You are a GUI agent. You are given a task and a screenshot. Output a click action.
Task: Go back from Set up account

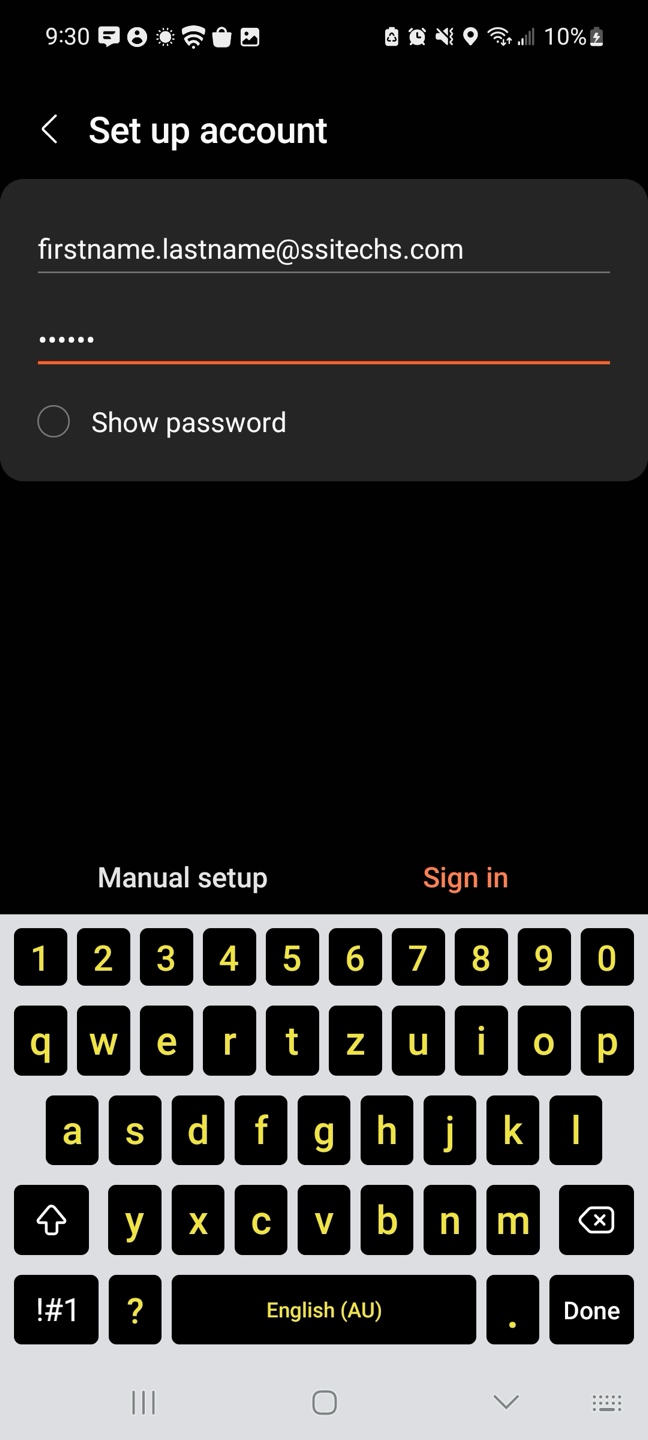[49, 129]
